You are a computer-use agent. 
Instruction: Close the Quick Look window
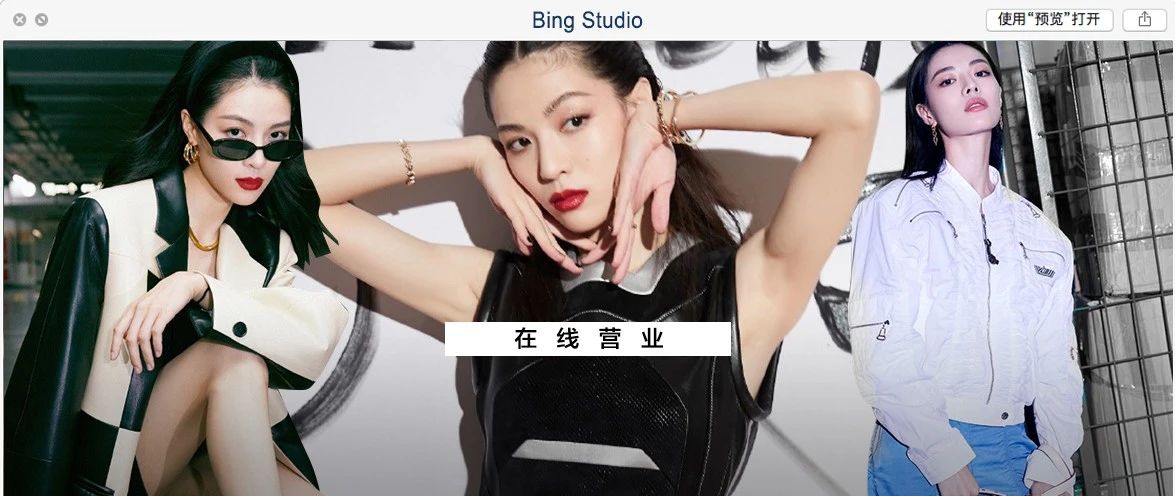(20, 20)
